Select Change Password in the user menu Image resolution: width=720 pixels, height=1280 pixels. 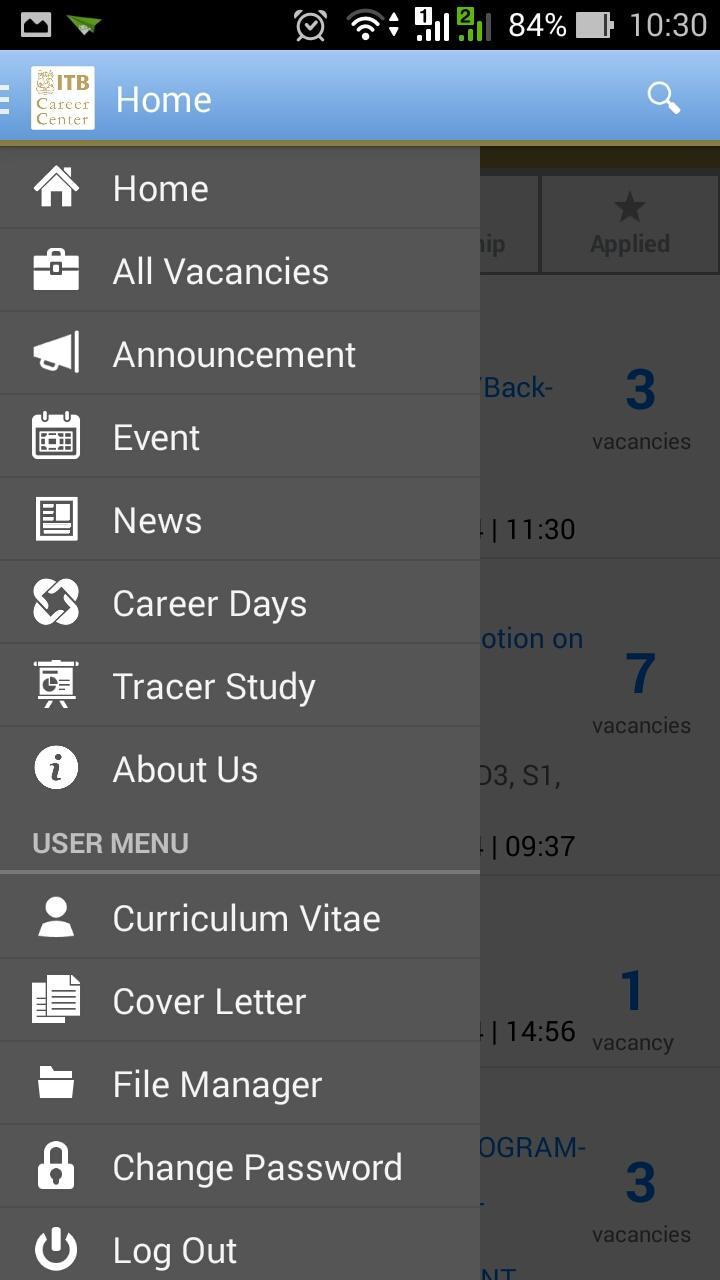tap(257, 1166)
